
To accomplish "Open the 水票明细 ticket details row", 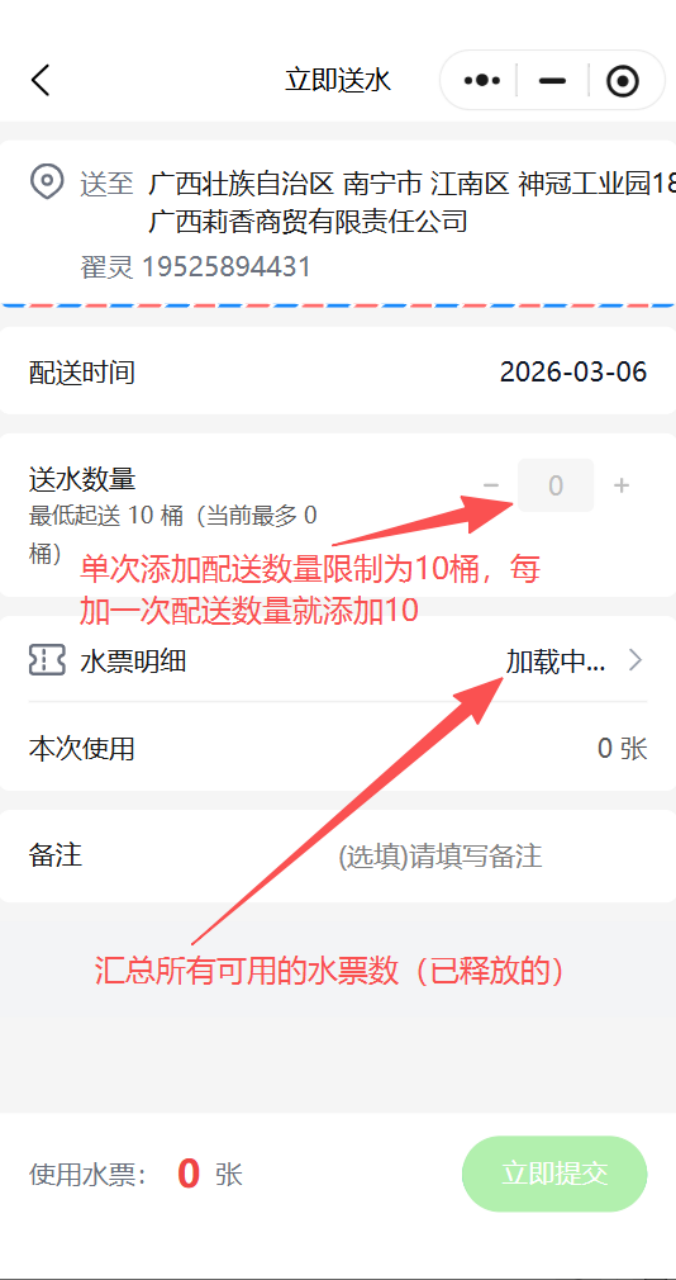I will pos(338,661).
